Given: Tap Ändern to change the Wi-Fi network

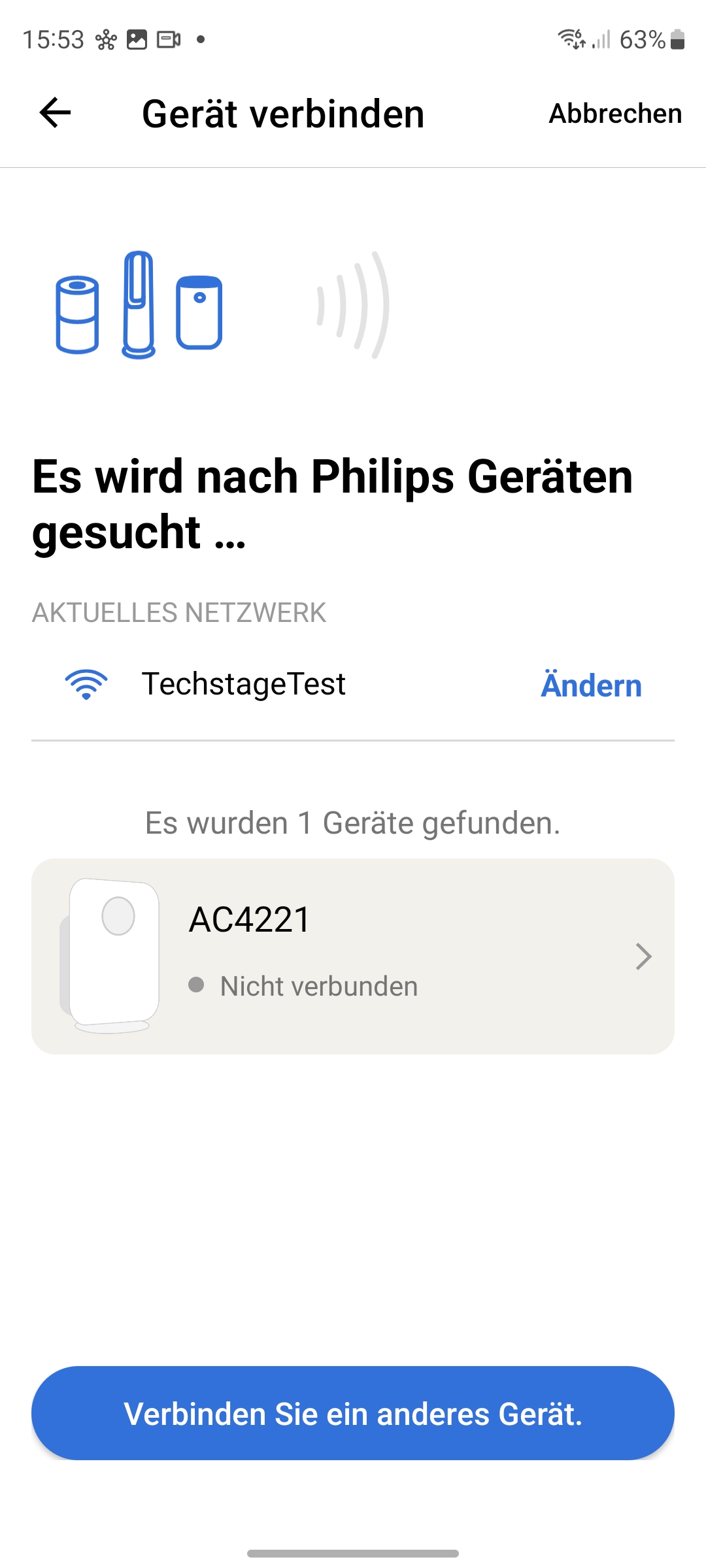Looking at the screenshot, I should [x=591, y=685].
